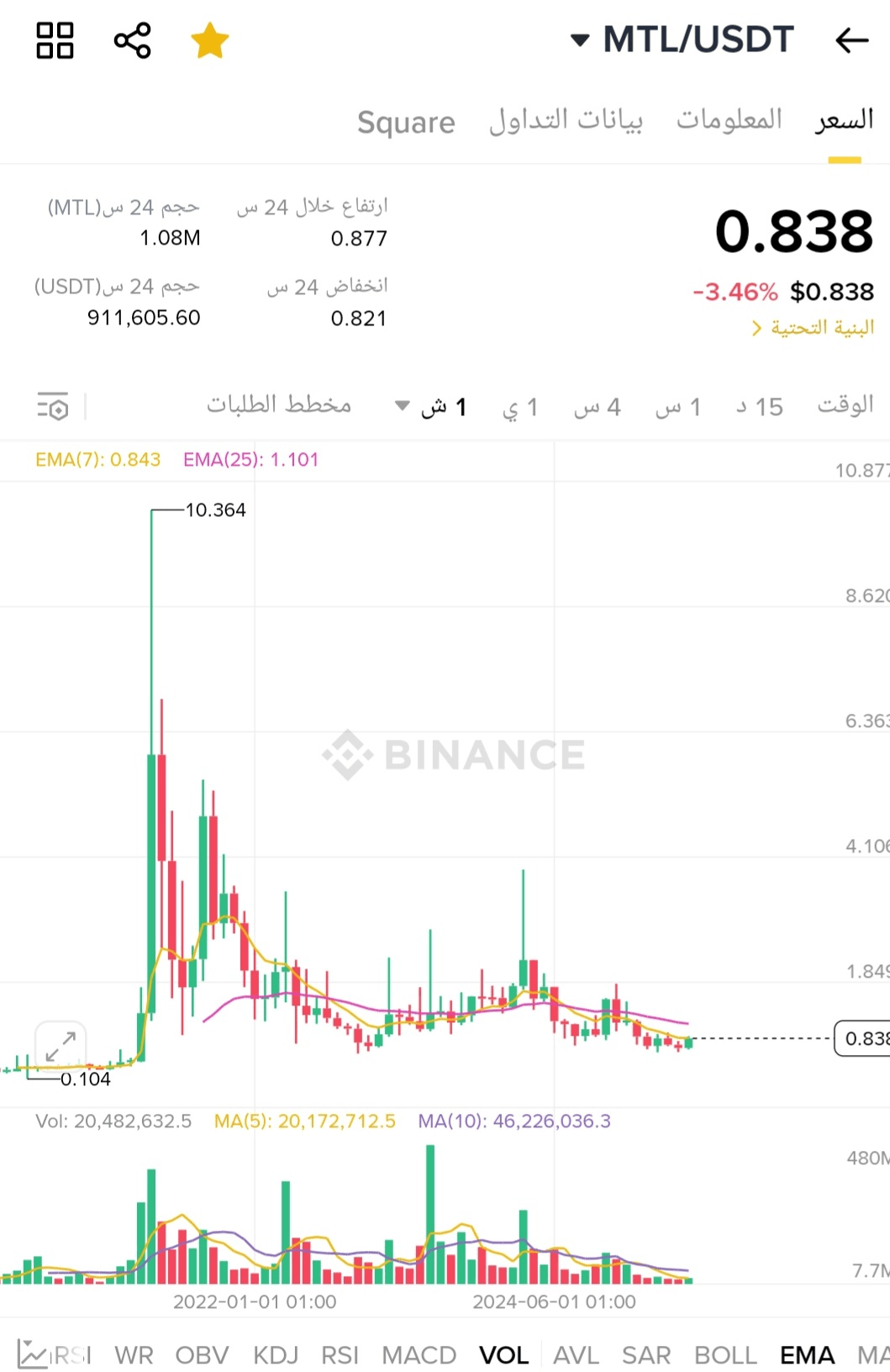Switch to the بيانات التداول tab
890x1372 pixels.
point(566,120)
